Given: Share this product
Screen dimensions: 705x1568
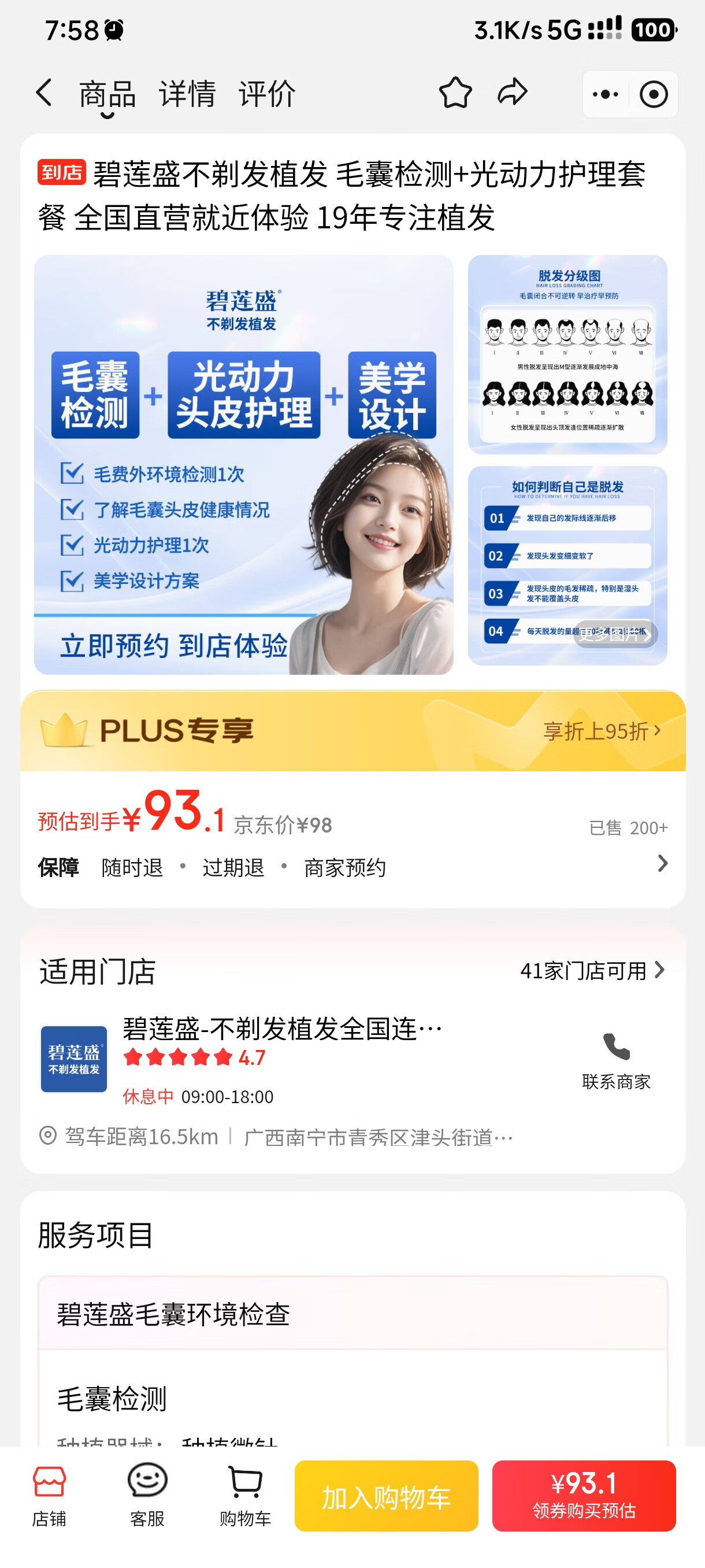Looking at the screenshot, I should click(x=512, y=93).
